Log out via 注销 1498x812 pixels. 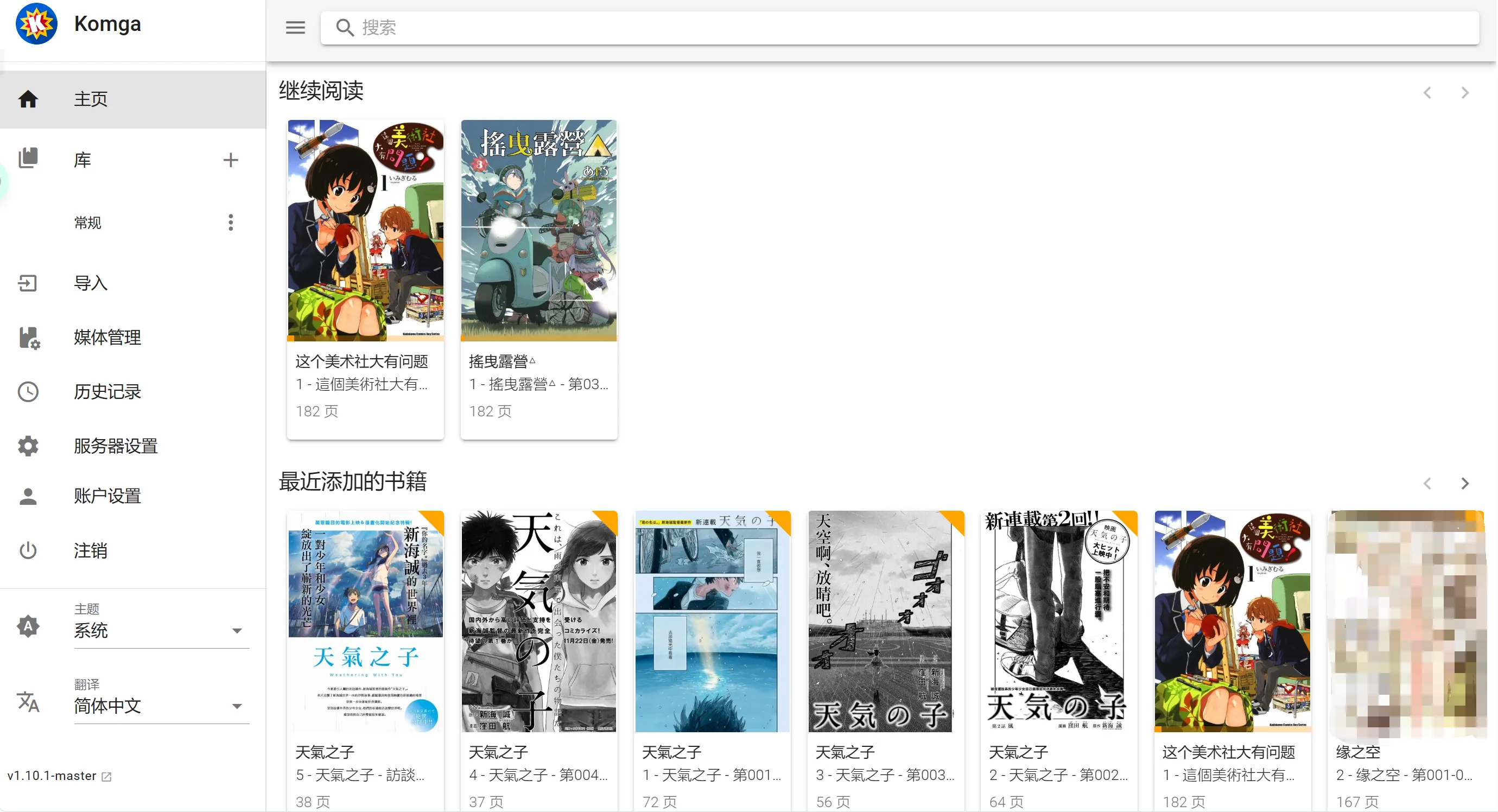pyautogui.click(x=91, y=550)
